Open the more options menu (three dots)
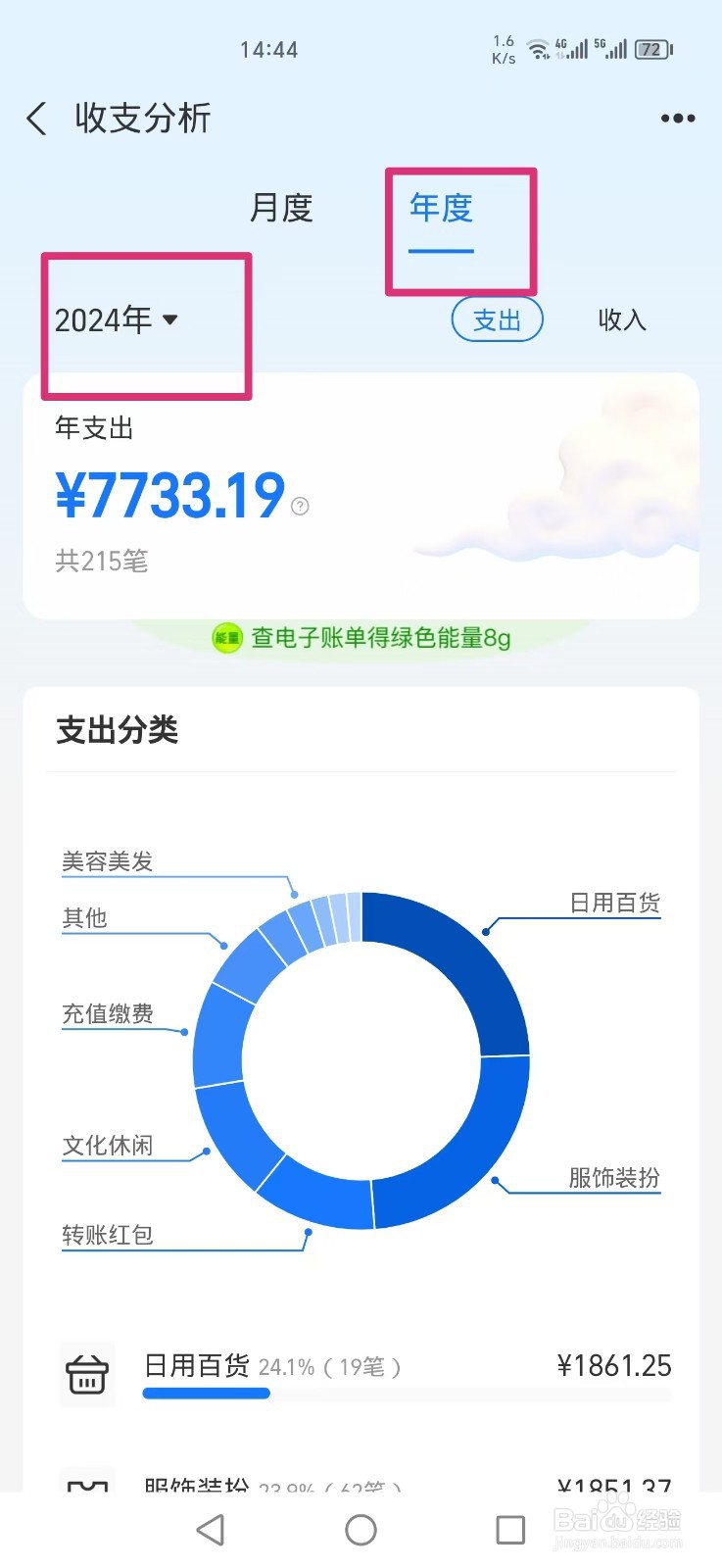The image size is (722, 1568). point(677,118)
